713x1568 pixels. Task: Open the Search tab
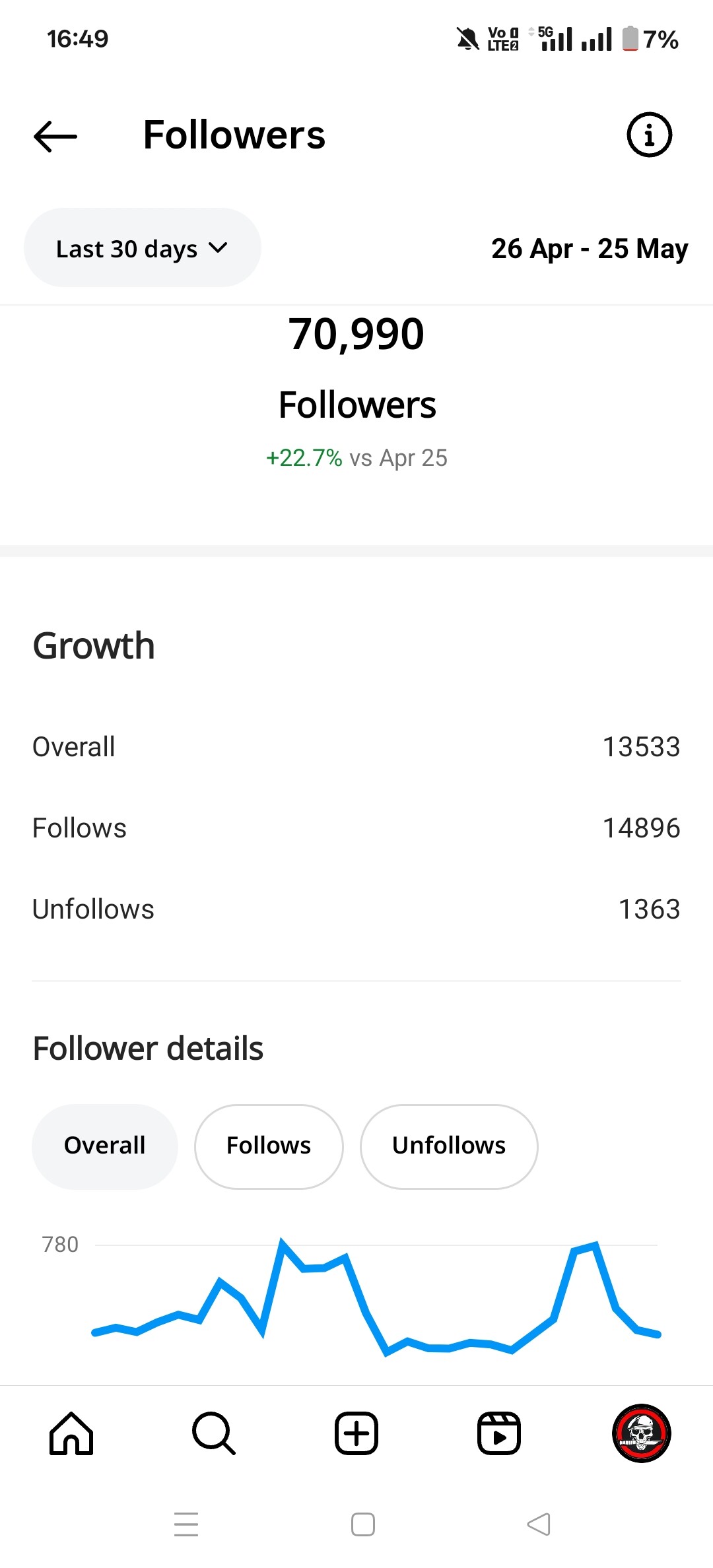coord(214,1433)
